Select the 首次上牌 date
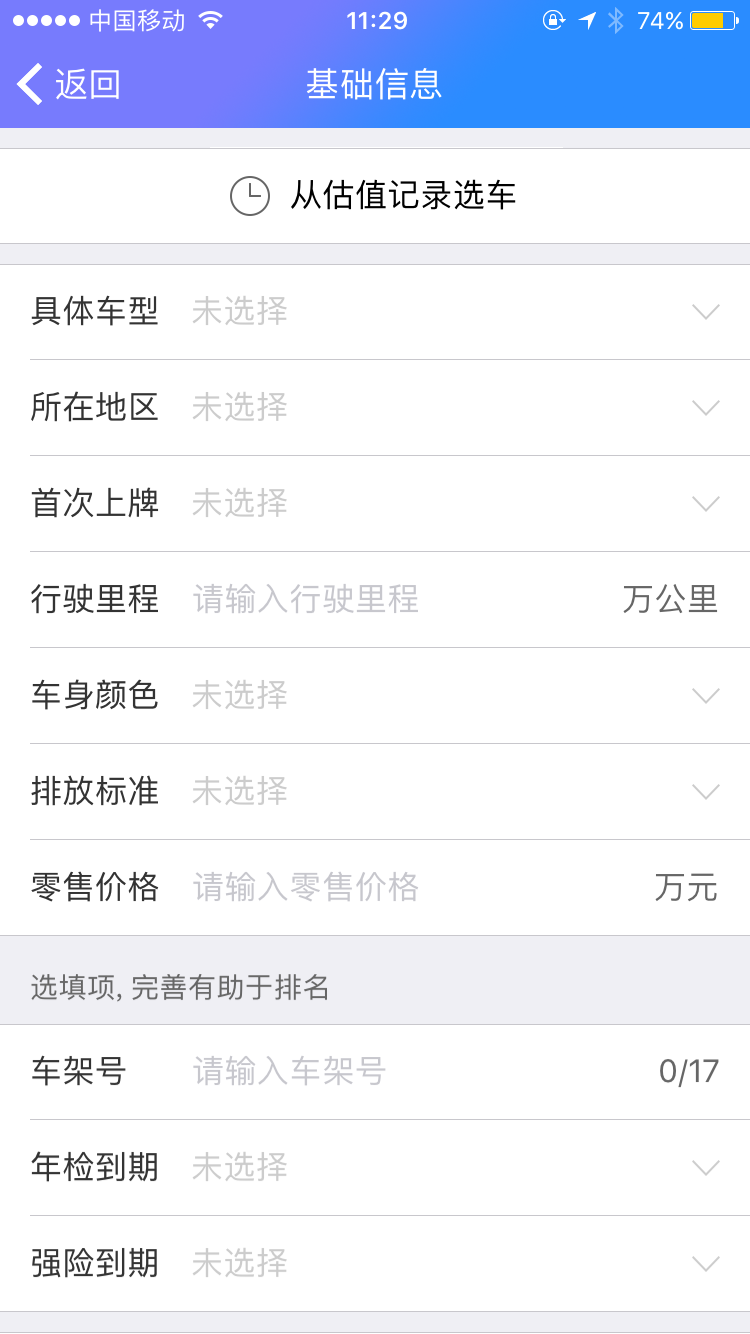This screenshot has width=750, height=1334. 375,504
